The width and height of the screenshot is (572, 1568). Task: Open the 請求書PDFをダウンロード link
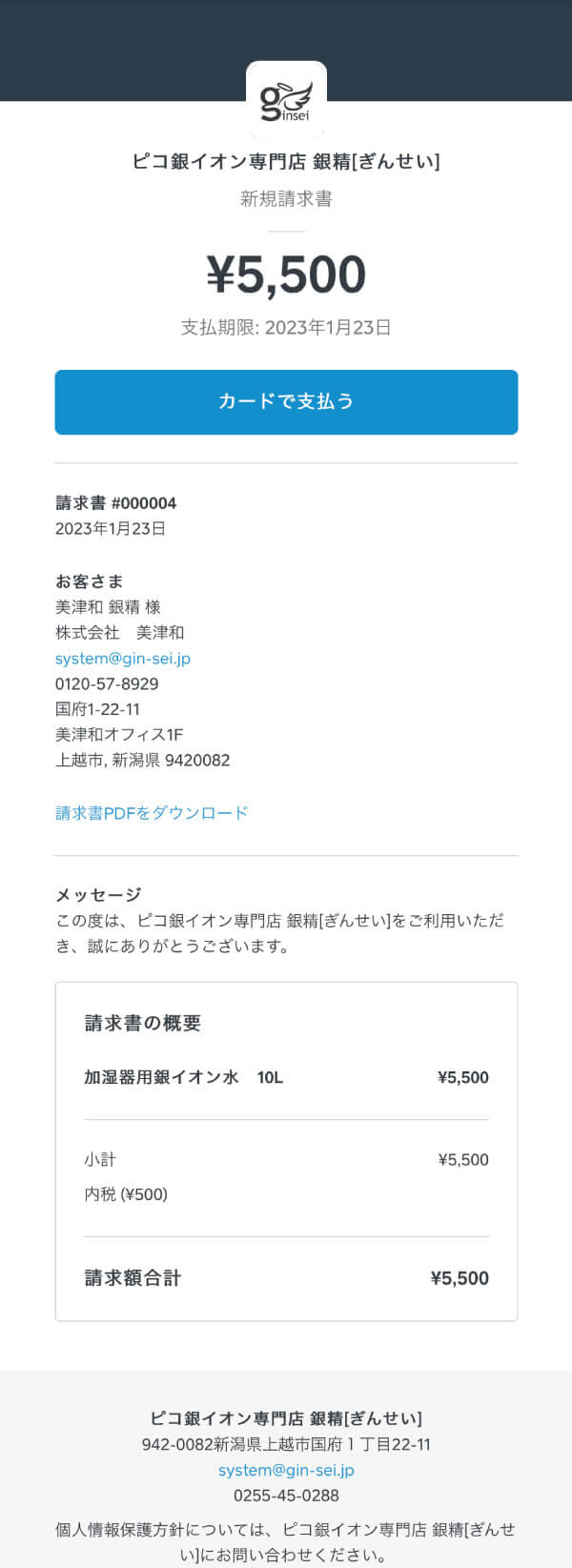tap(152, 812)
